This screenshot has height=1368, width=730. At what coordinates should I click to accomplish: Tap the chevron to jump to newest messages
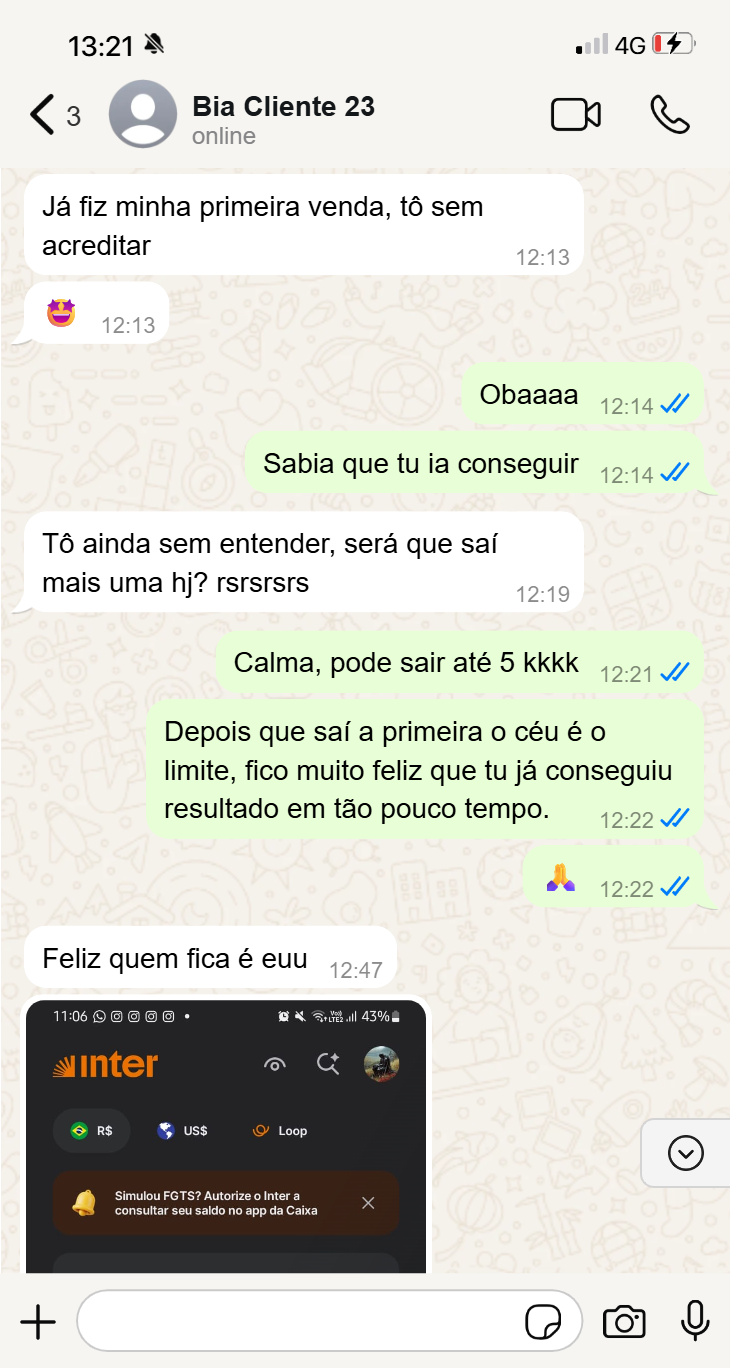pos(684,1152)
